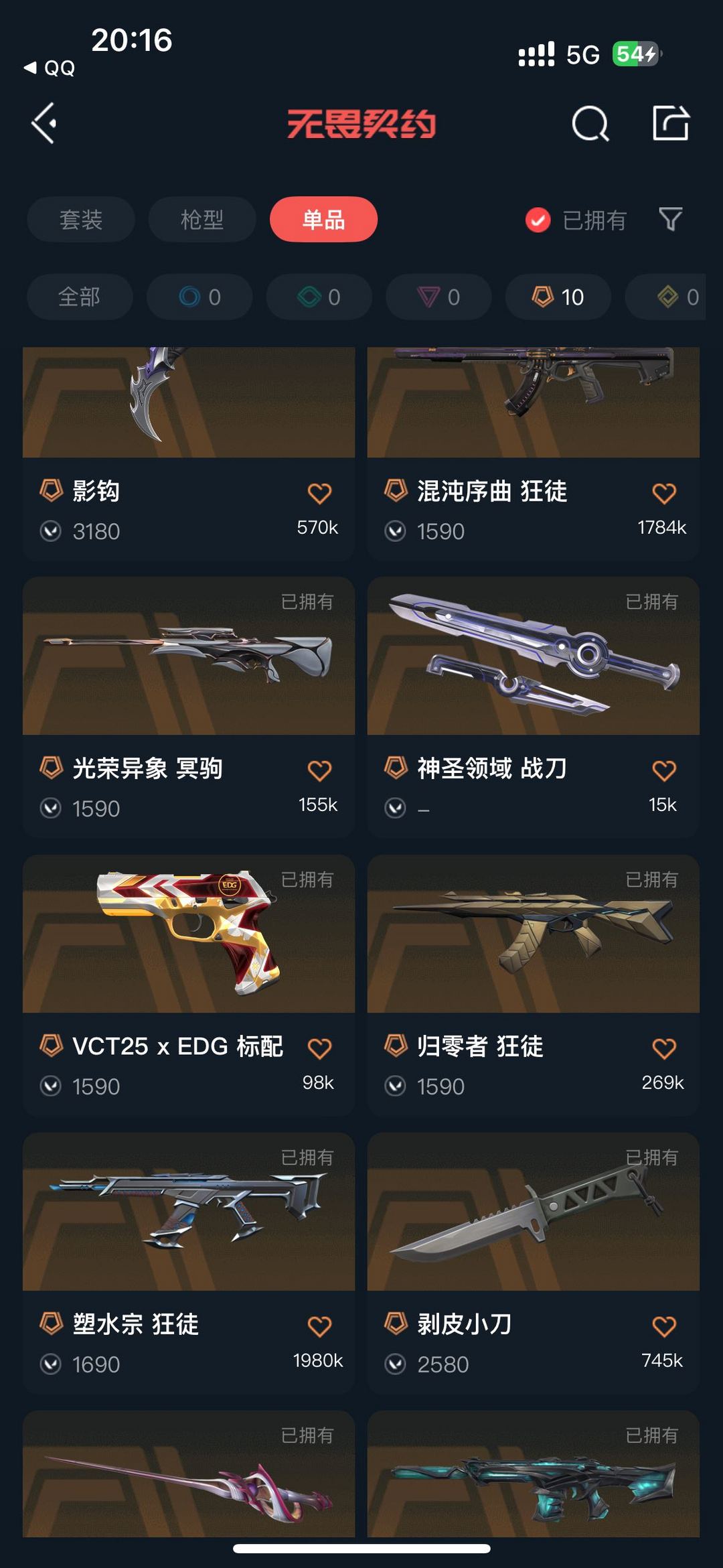The image size is (723, 1568).
Task: Switch to the 套装 tab
Action: 81,220
